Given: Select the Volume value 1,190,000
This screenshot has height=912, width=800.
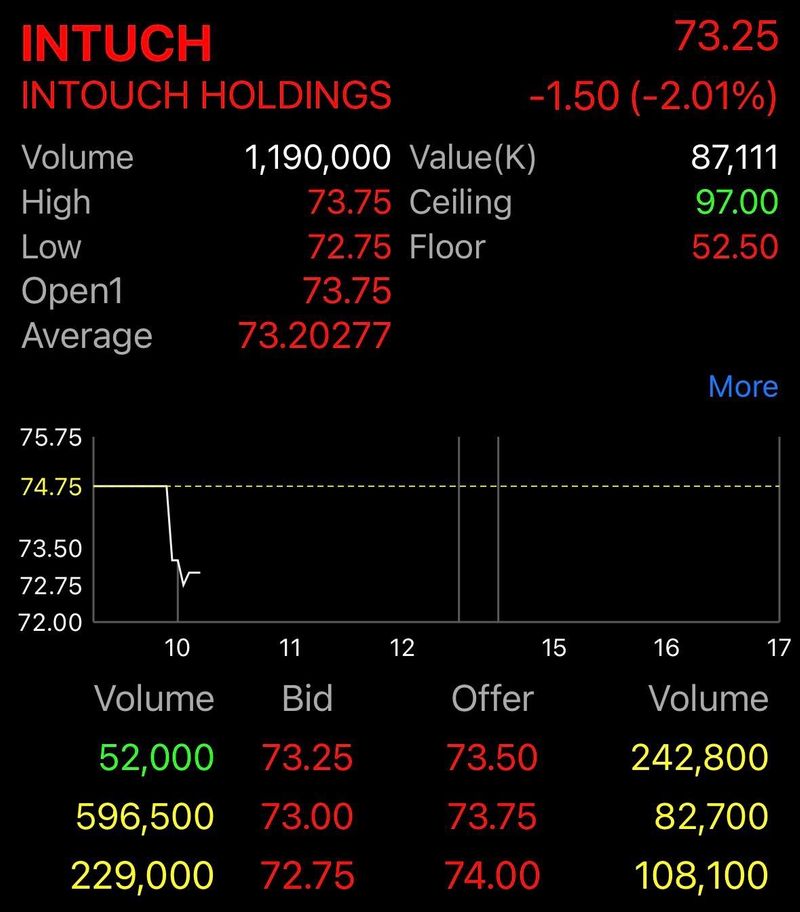Looking at the screenshot, I should click(320, 157).
